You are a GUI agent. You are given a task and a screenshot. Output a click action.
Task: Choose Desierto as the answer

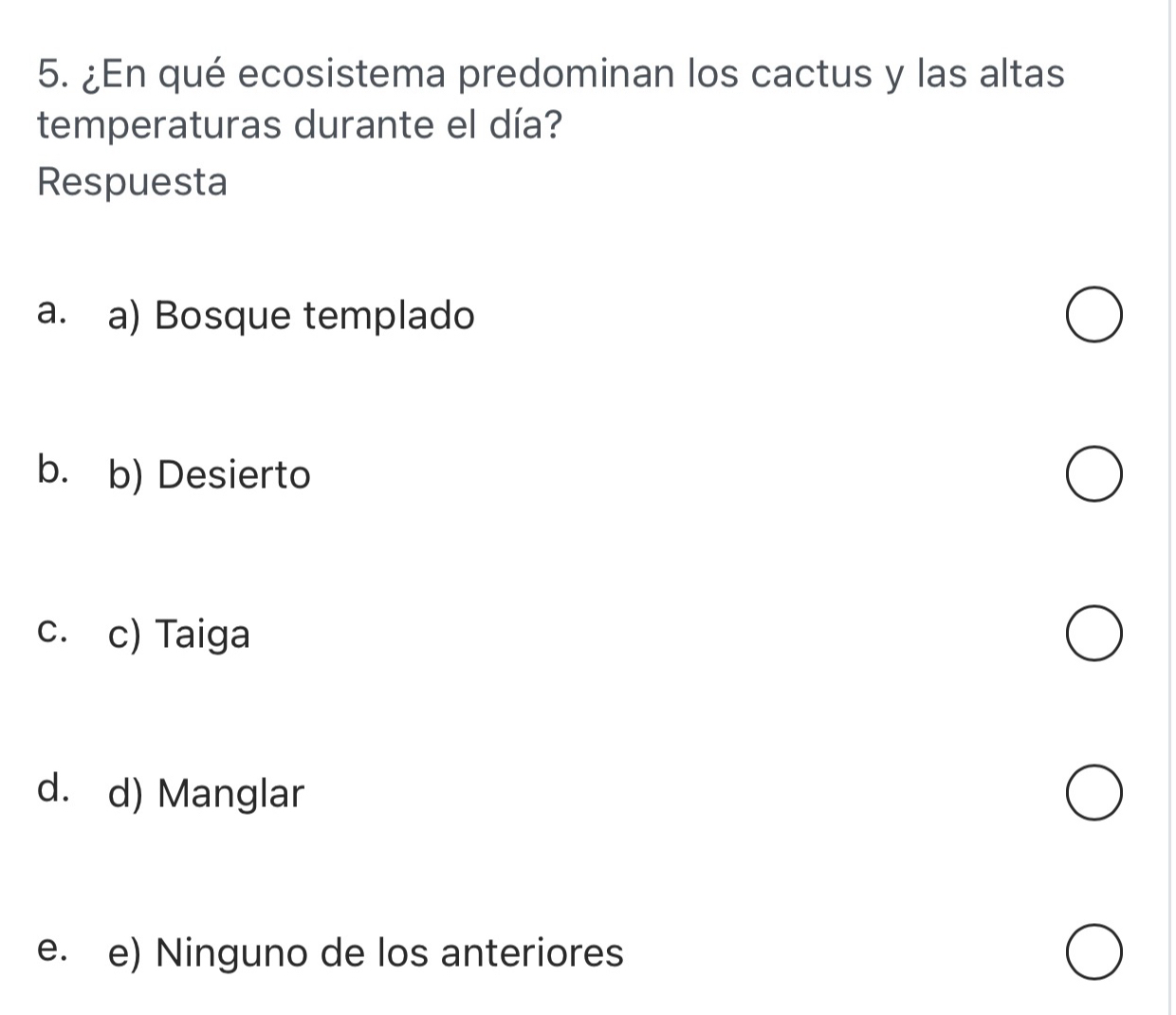tap(1094, 475)
